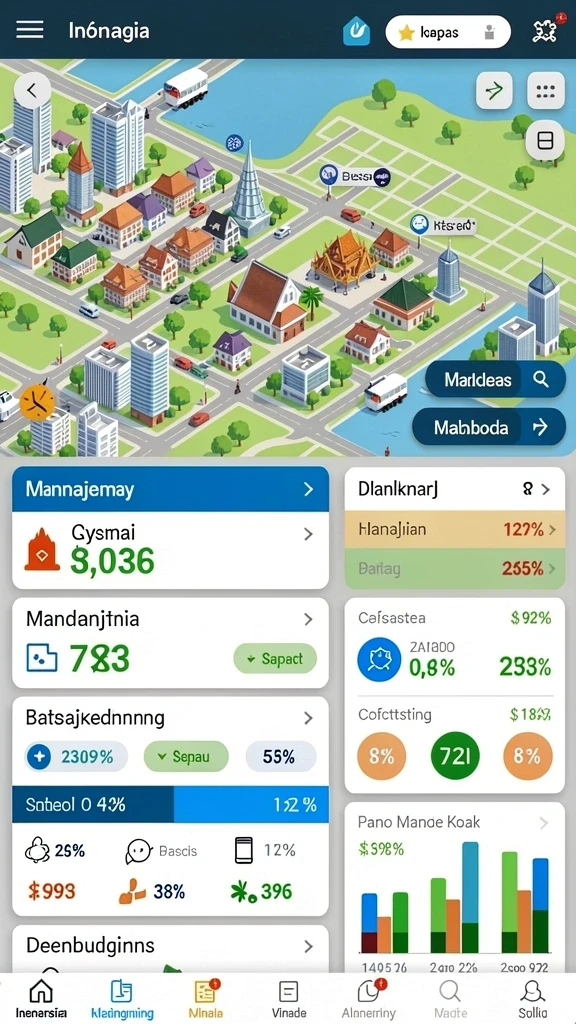Tap the blue home icon in header

pyautogui.click(x=356, y=31)
